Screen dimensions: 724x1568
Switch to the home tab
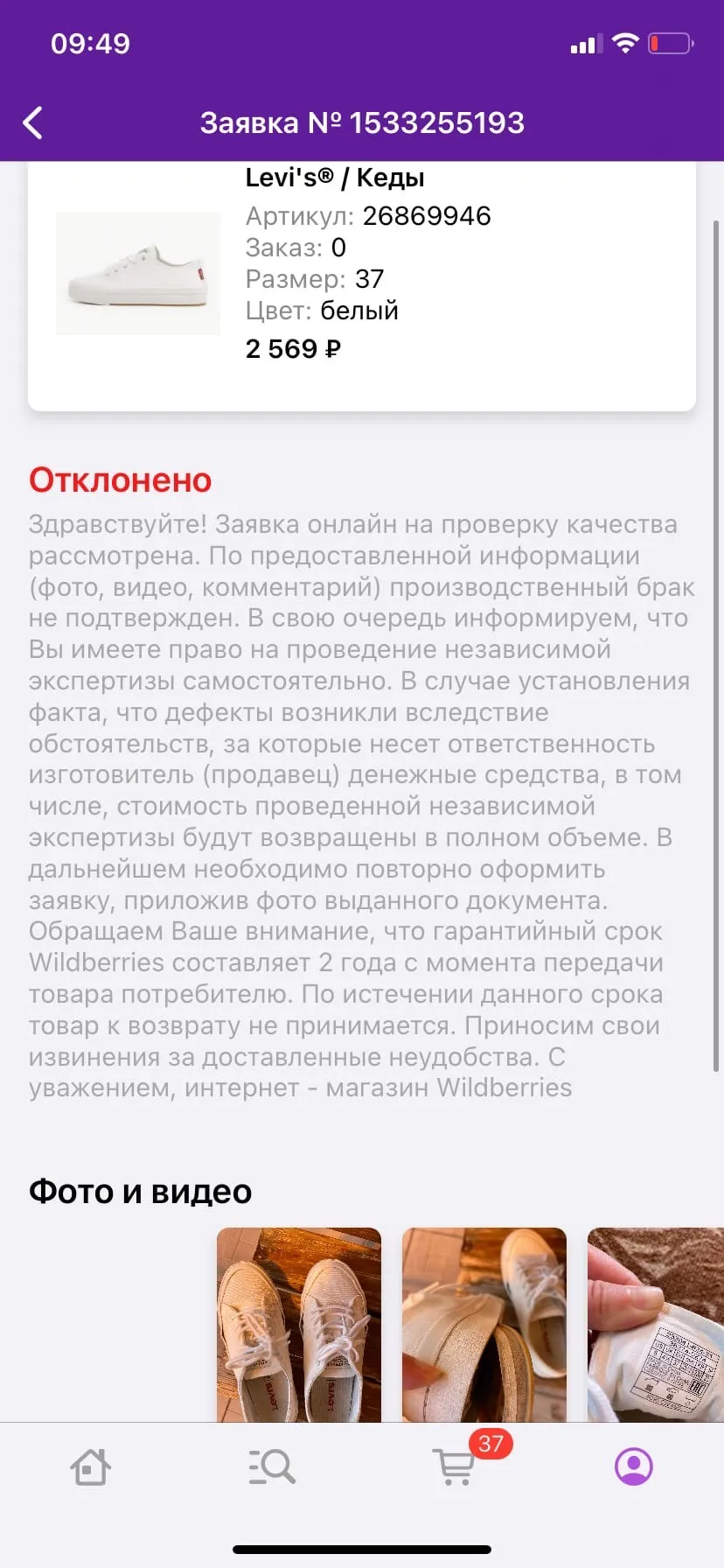90,1467
